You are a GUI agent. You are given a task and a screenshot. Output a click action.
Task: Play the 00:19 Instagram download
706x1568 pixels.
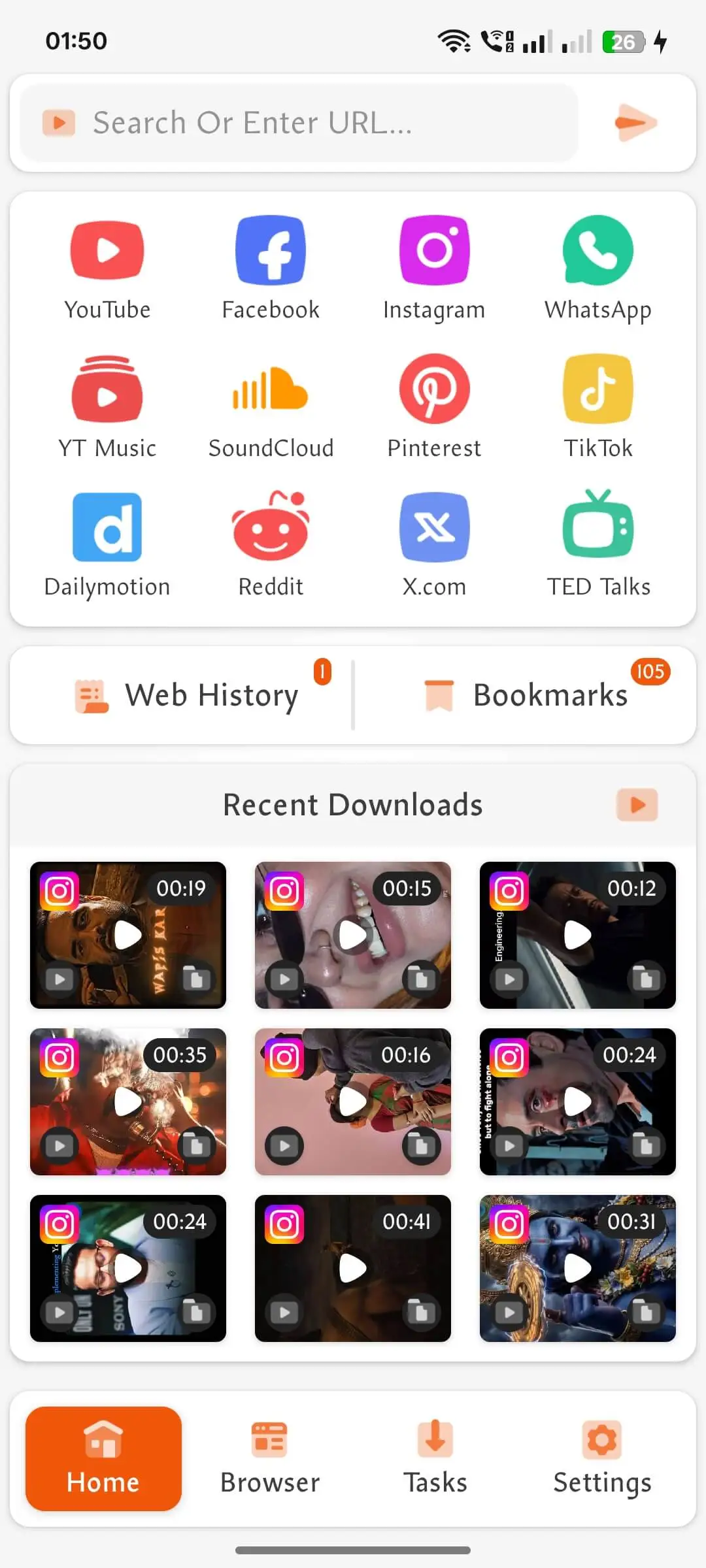click(128, 935)
